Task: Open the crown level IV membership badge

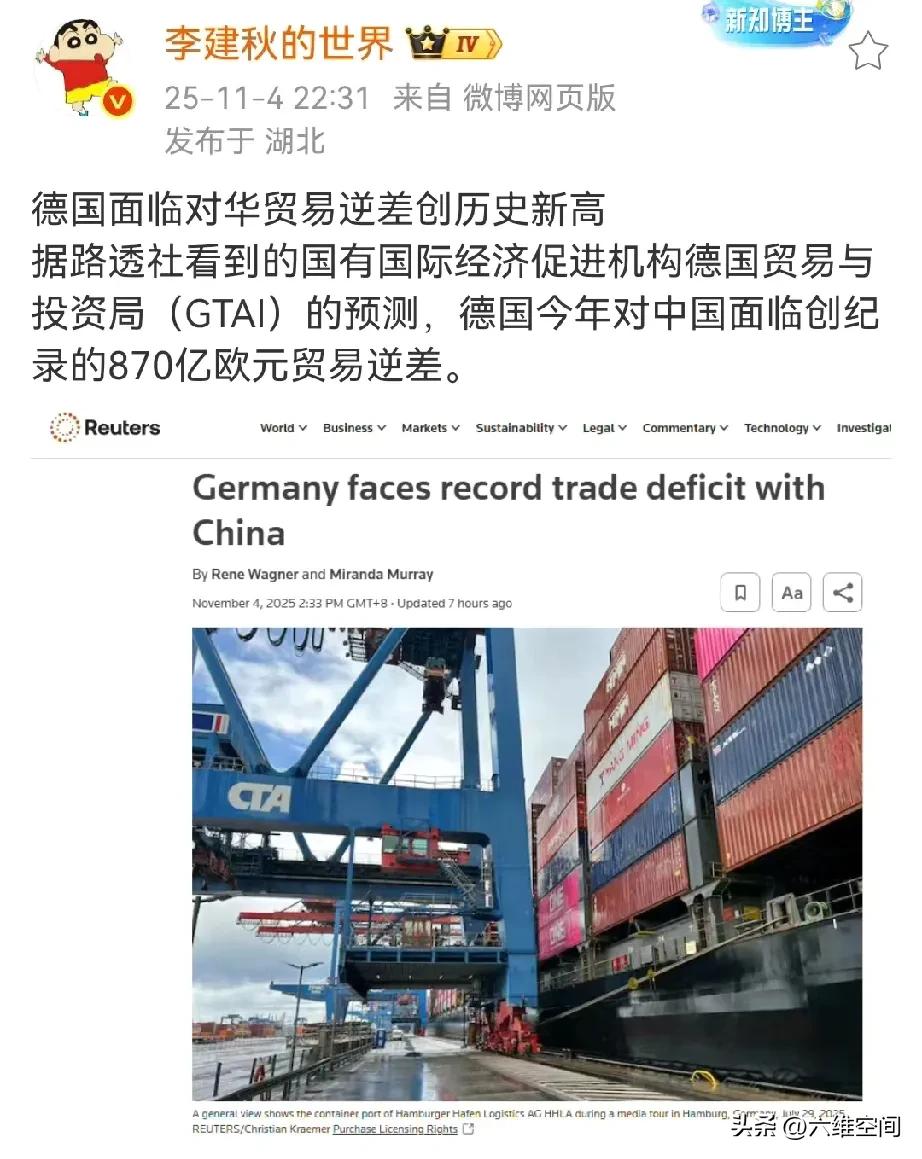Action: pyautogui.click(x=452, y=43)
